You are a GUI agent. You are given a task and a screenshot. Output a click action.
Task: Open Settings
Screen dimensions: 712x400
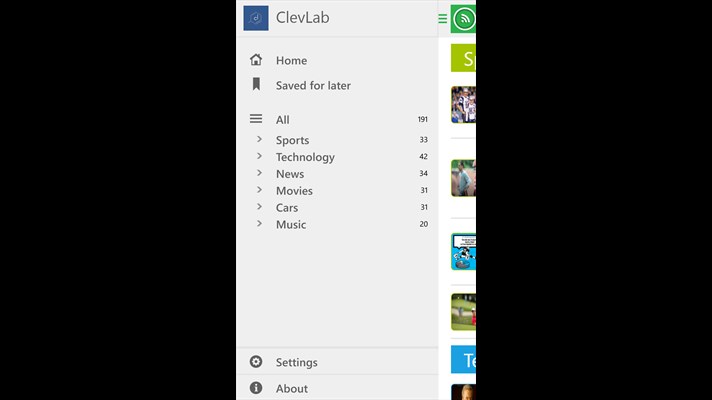pos(296,362)
